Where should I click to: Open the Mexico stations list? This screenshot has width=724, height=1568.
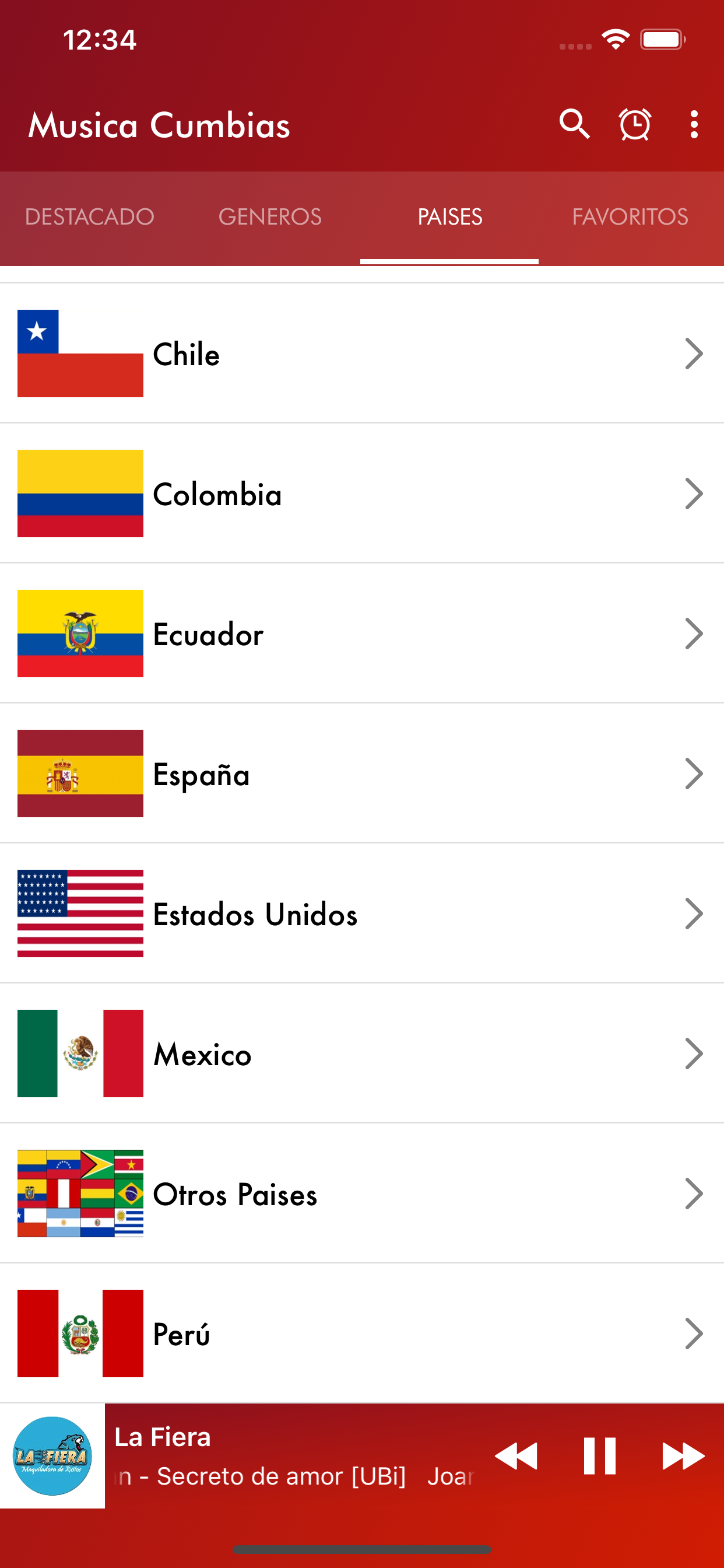click(x=362, y=1053)
